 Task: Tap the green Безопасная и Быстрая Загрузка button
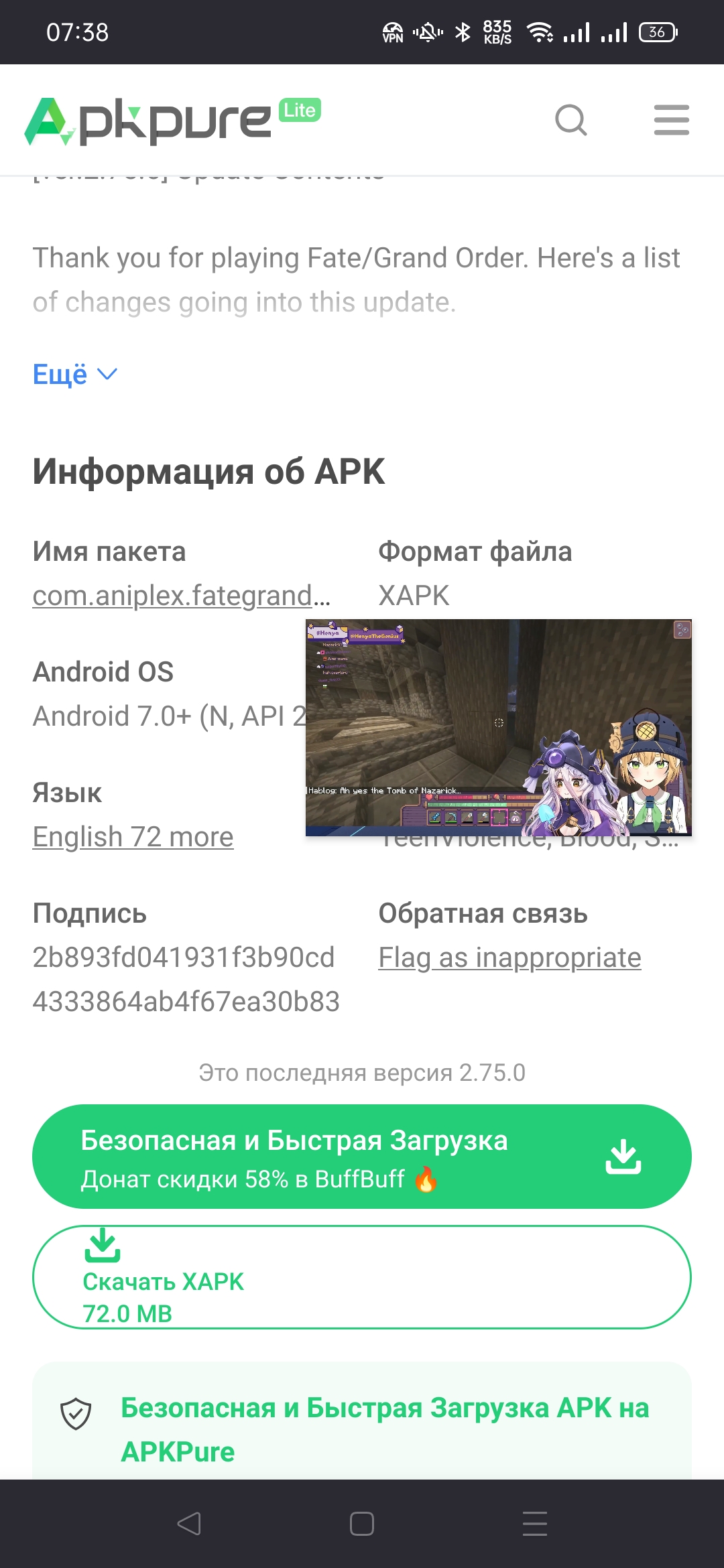(x=362, y=1157)
